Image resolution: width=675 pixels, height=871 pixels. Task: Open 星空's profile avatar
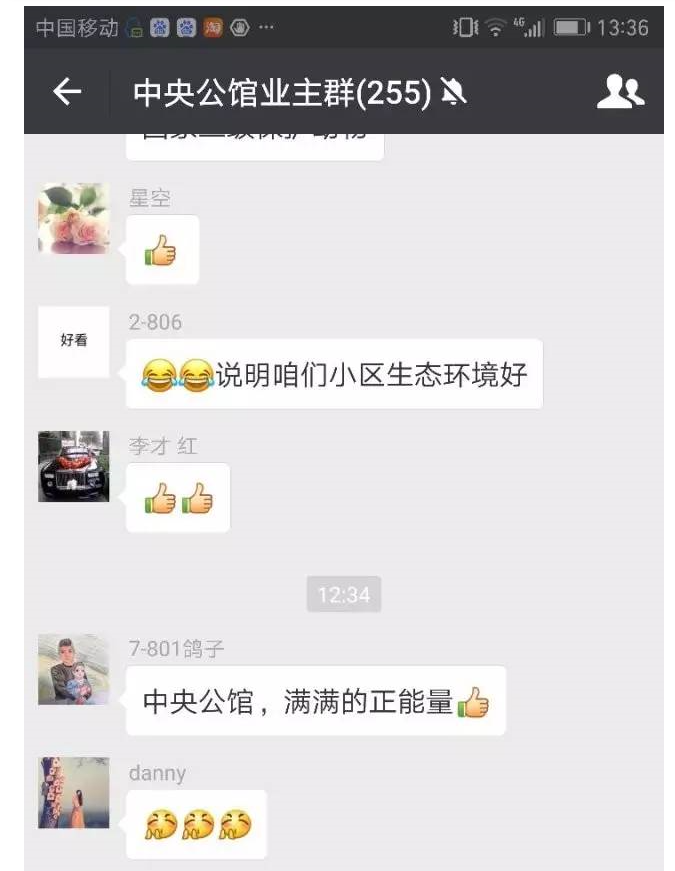tap(73, 219)
